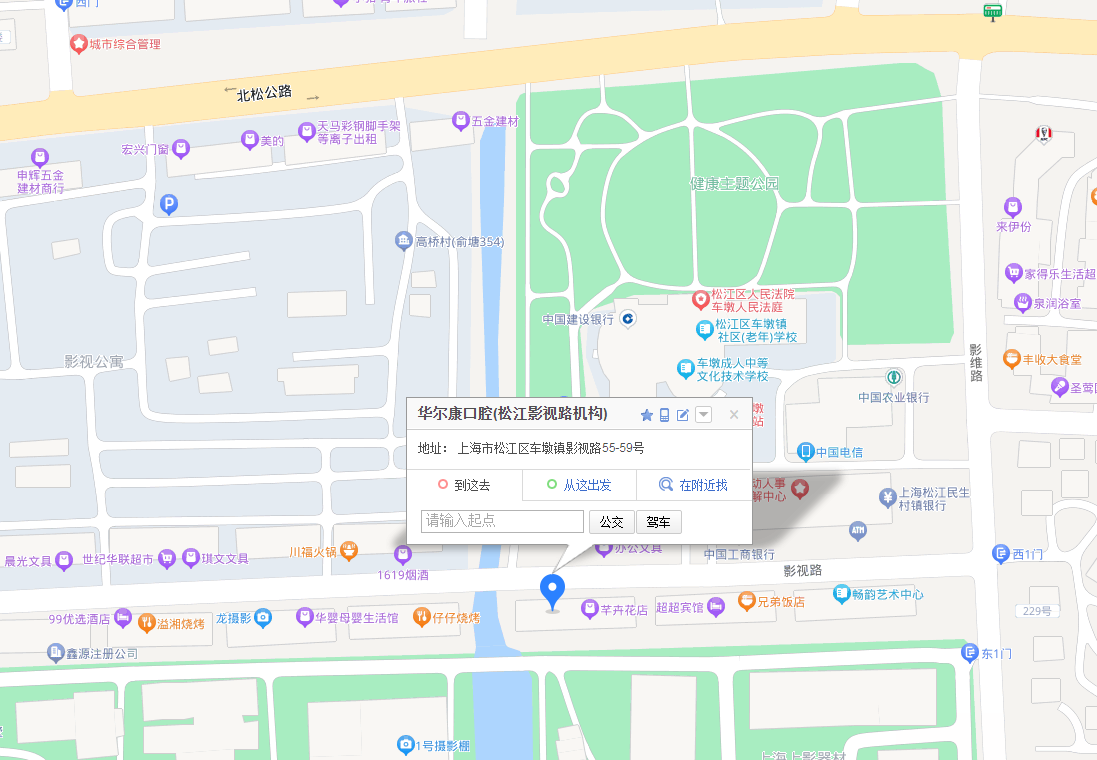Tap the 川福火锅 restaurant marker
Screen dimensions: 1097x760
click(x=348, y=549)
